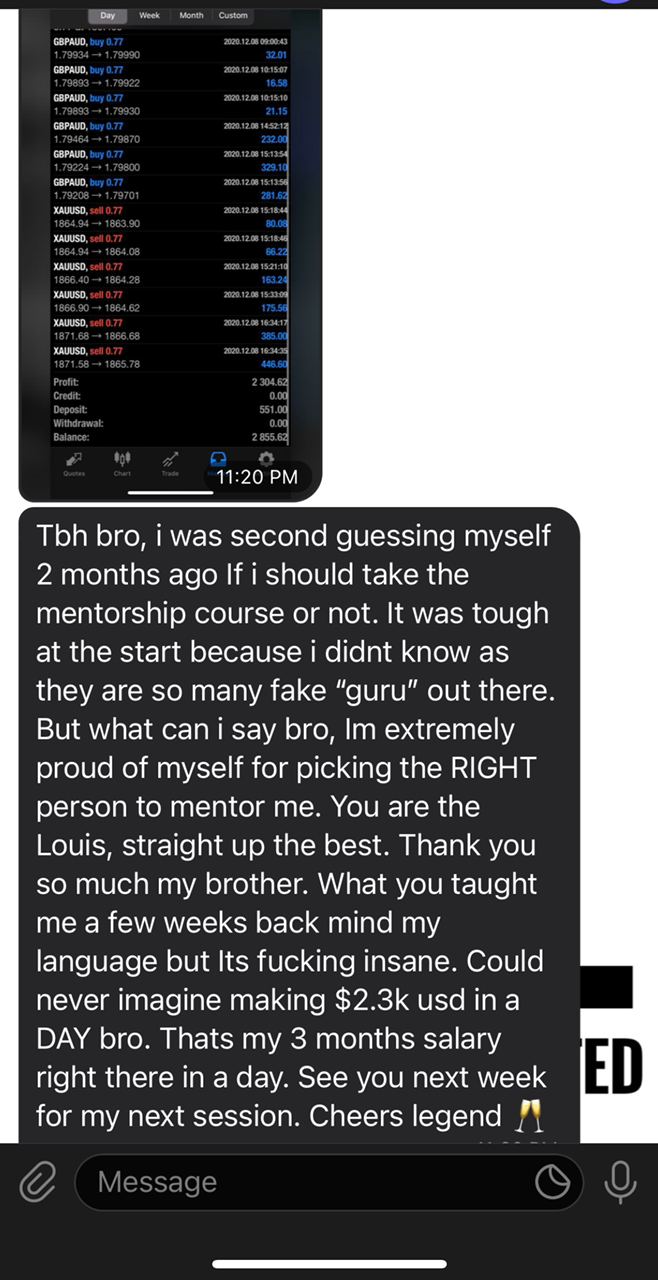This screenshot has height=1280, width=658.
Task: Record a voice message with the microphone
Action: (x=620, y=1183)
